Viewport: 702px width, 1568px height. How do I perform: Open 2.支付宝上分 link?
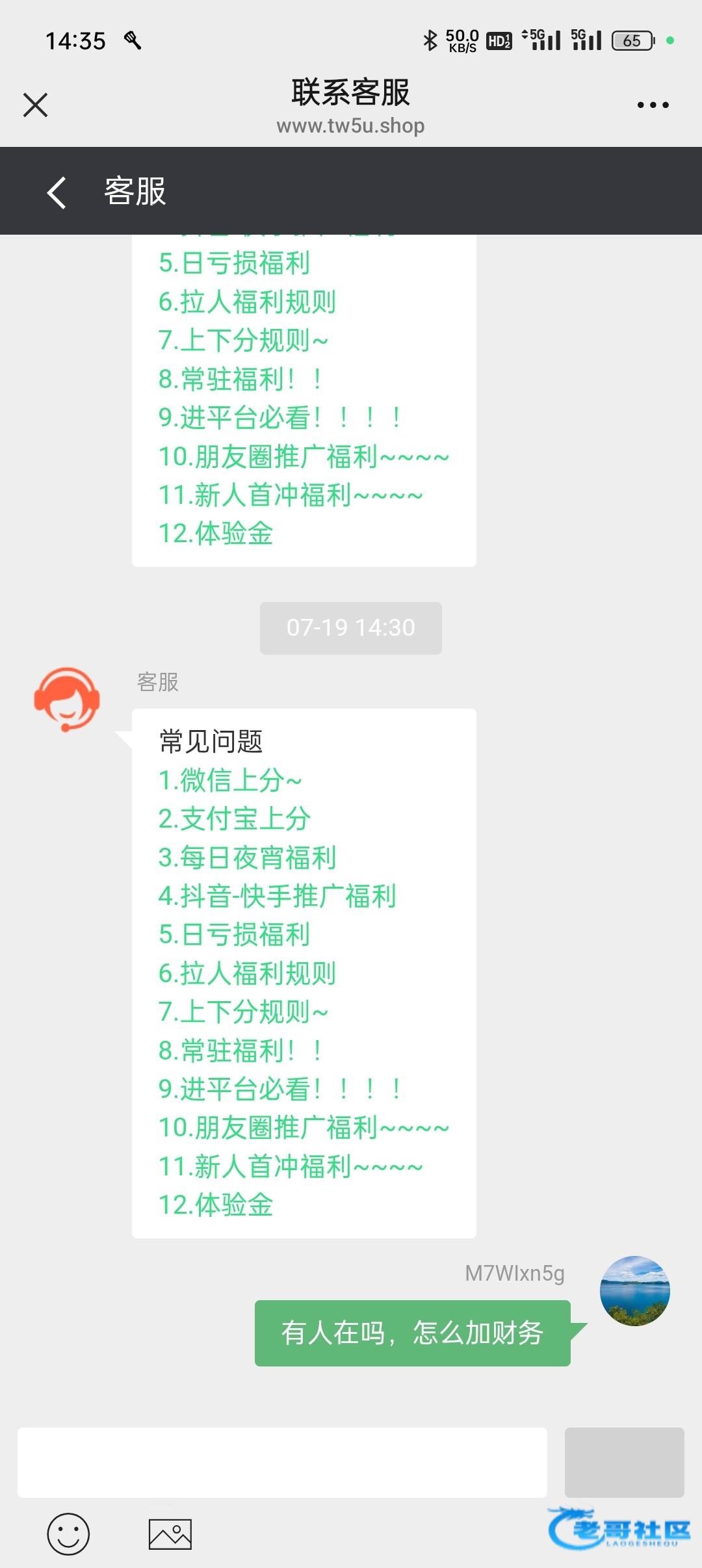235,818
